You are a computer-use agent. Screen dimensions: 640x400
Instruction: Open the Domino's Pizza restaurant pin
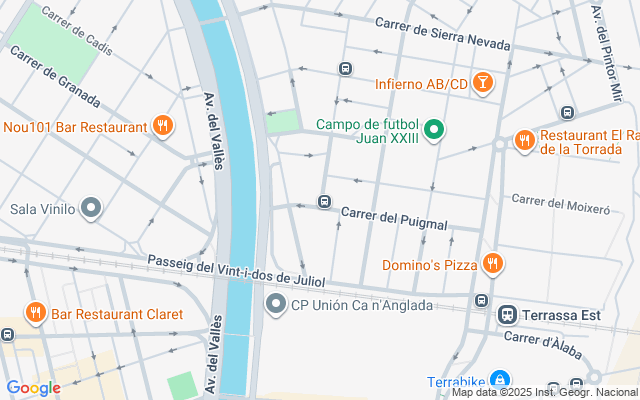[491, 265]
